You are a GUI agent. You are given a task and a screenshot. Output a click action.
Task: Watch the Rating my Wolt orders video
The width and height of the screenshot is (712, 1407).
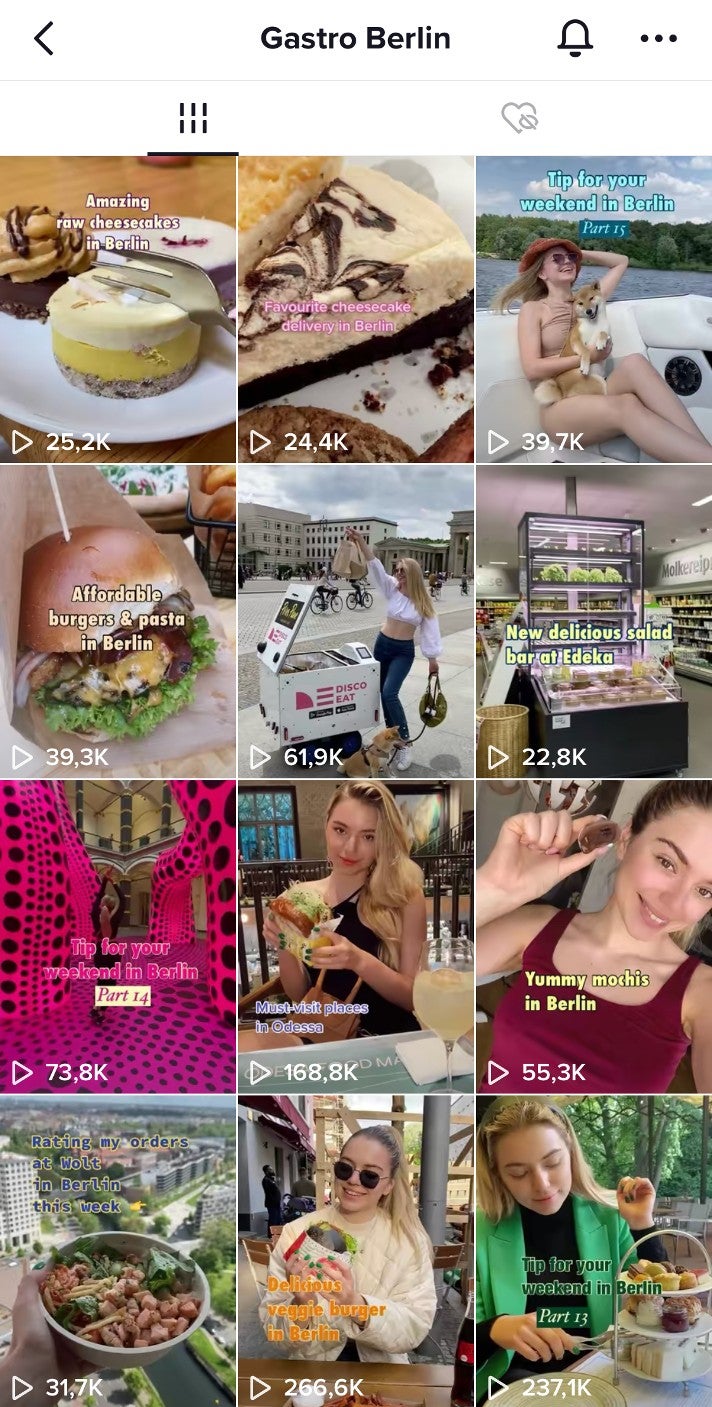click(x=118, y=1250)
